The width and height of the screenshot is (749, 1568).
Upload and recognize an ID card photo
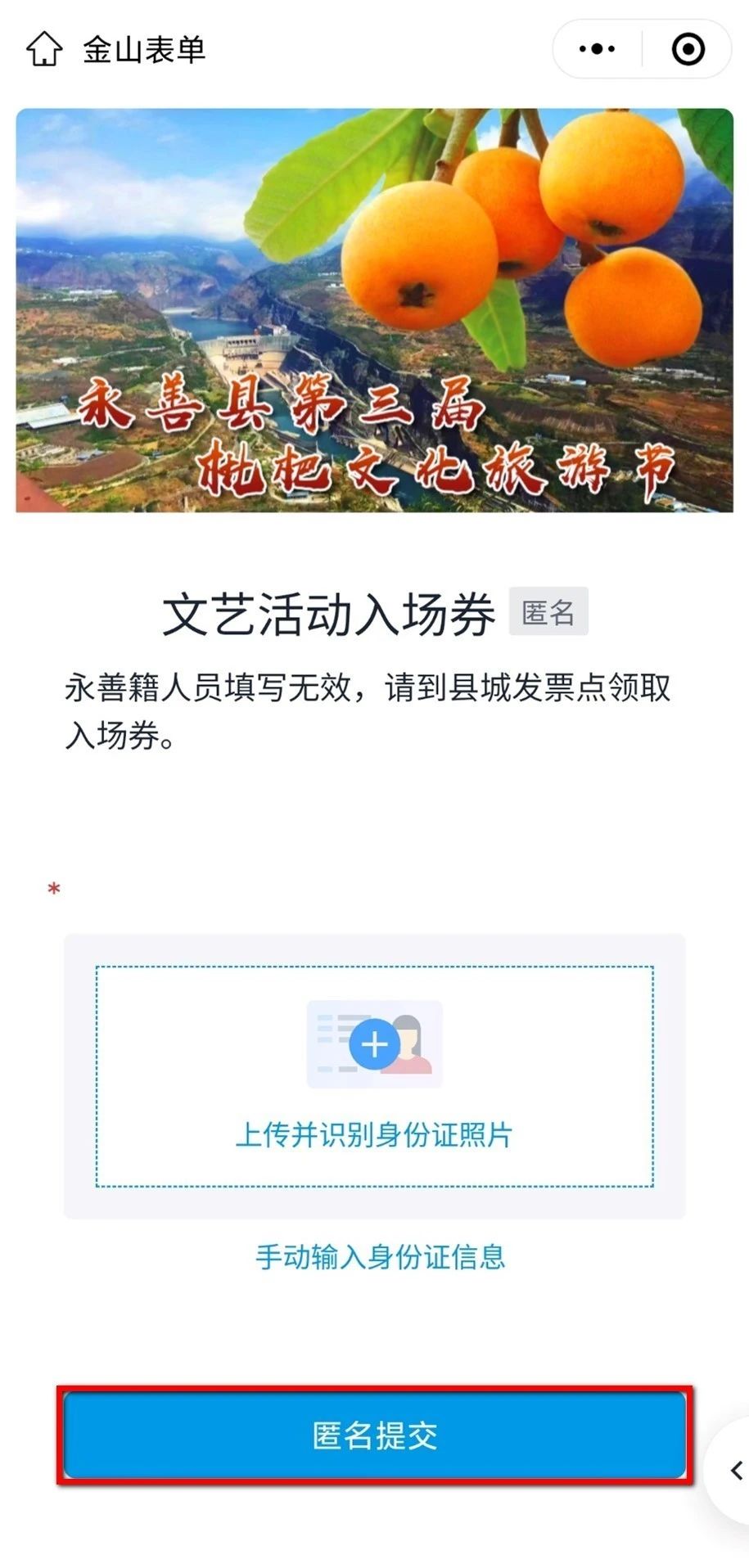pyautogui.click(x=374, y=1075)
